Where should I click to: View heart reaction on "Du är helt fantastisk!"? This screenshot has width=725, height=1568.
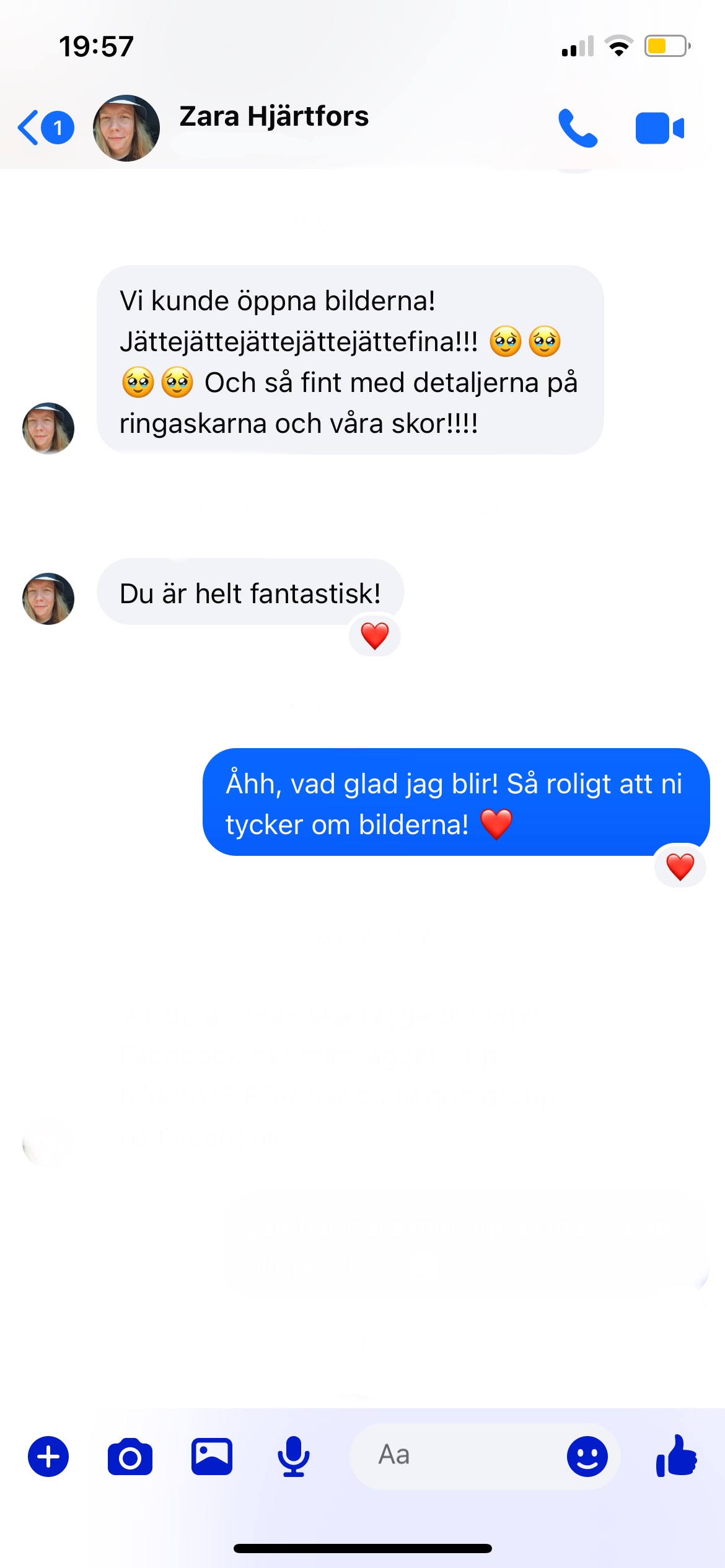375,636
